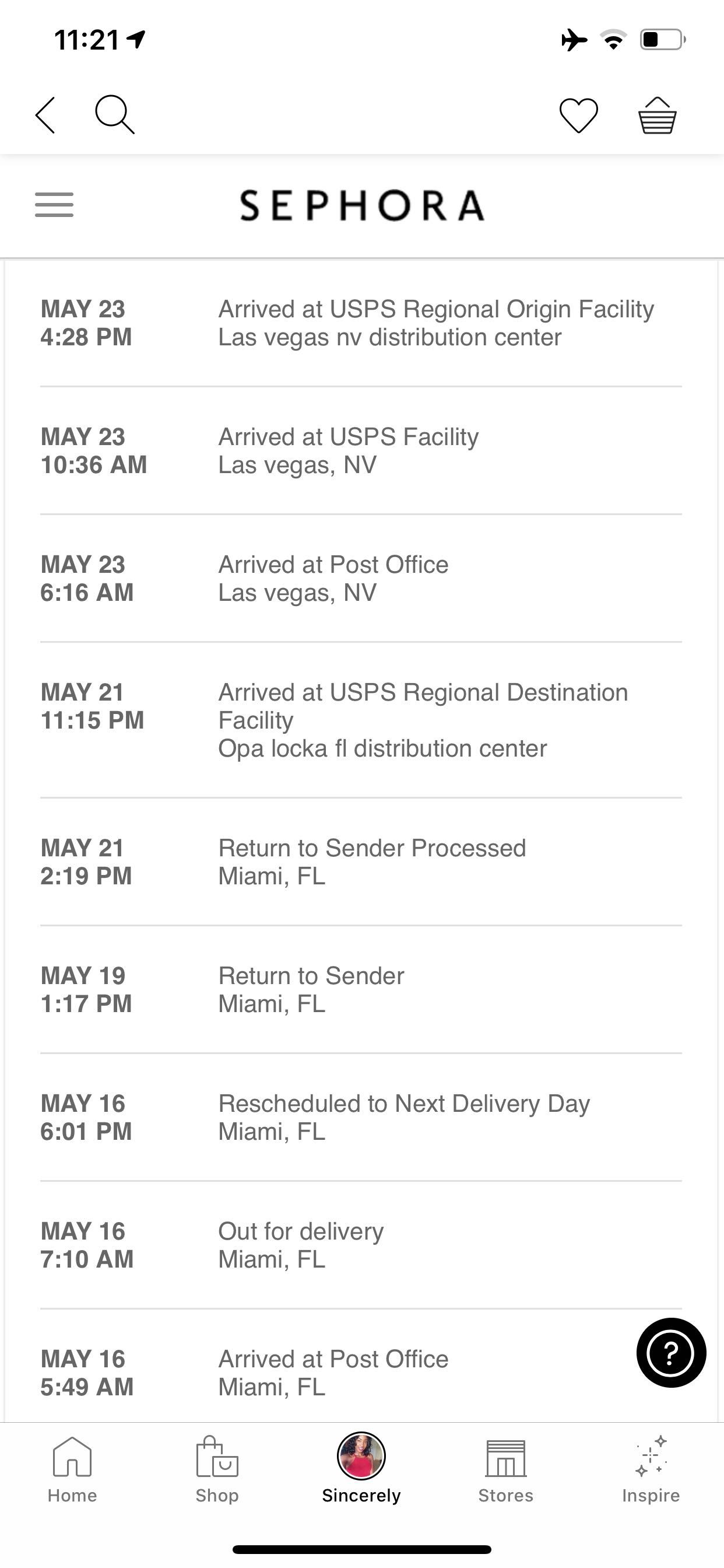
Task: Open the hamburger menu
Action: [54, 205]
